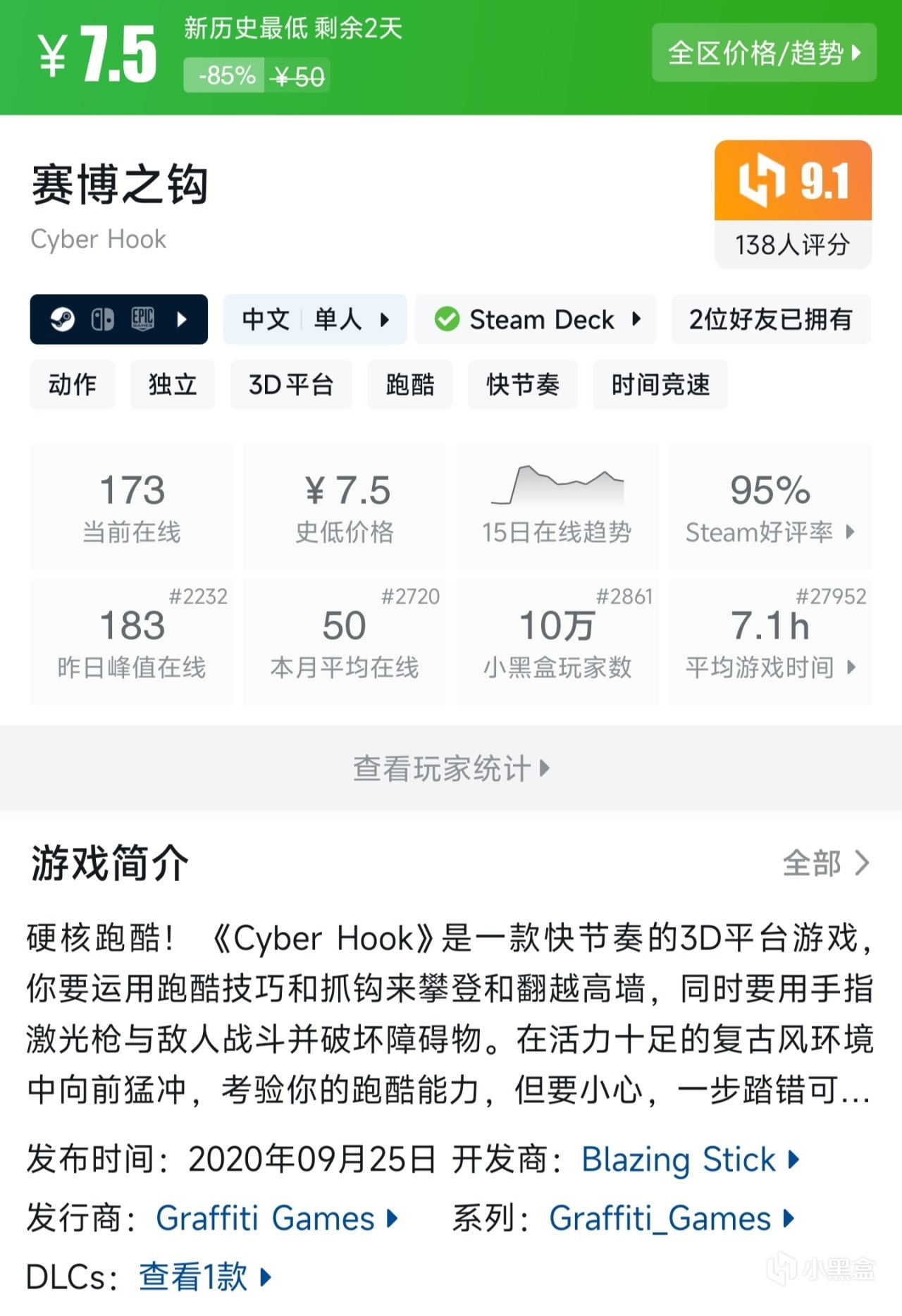Open the 跑酷 tag
The height and width of the screenshot is (1316, 902).
click(x=409, y=385)
